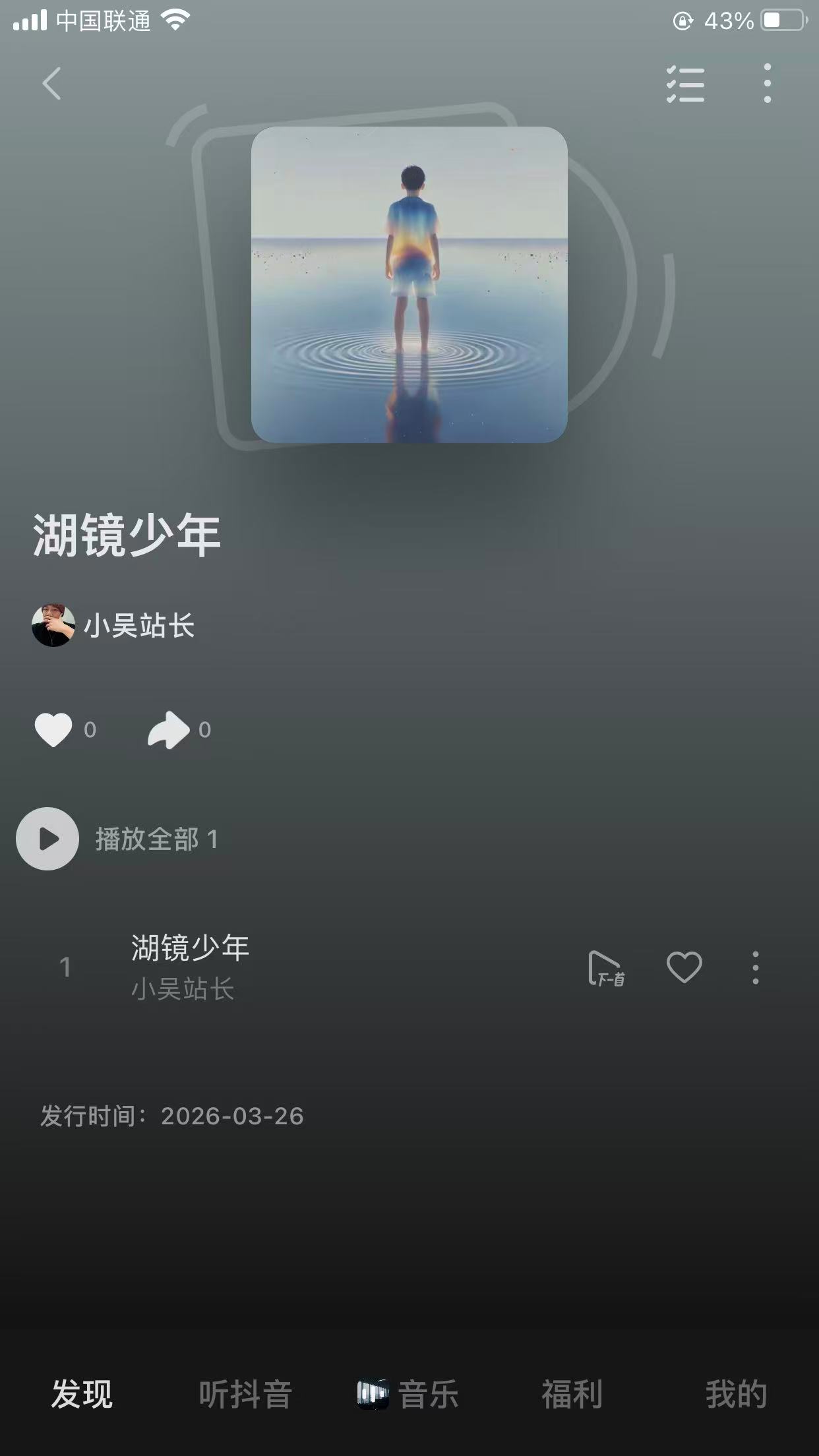Screen dimensions: 819x1456
Task: Open more options for track 湖镜少年
Action: 756,968
